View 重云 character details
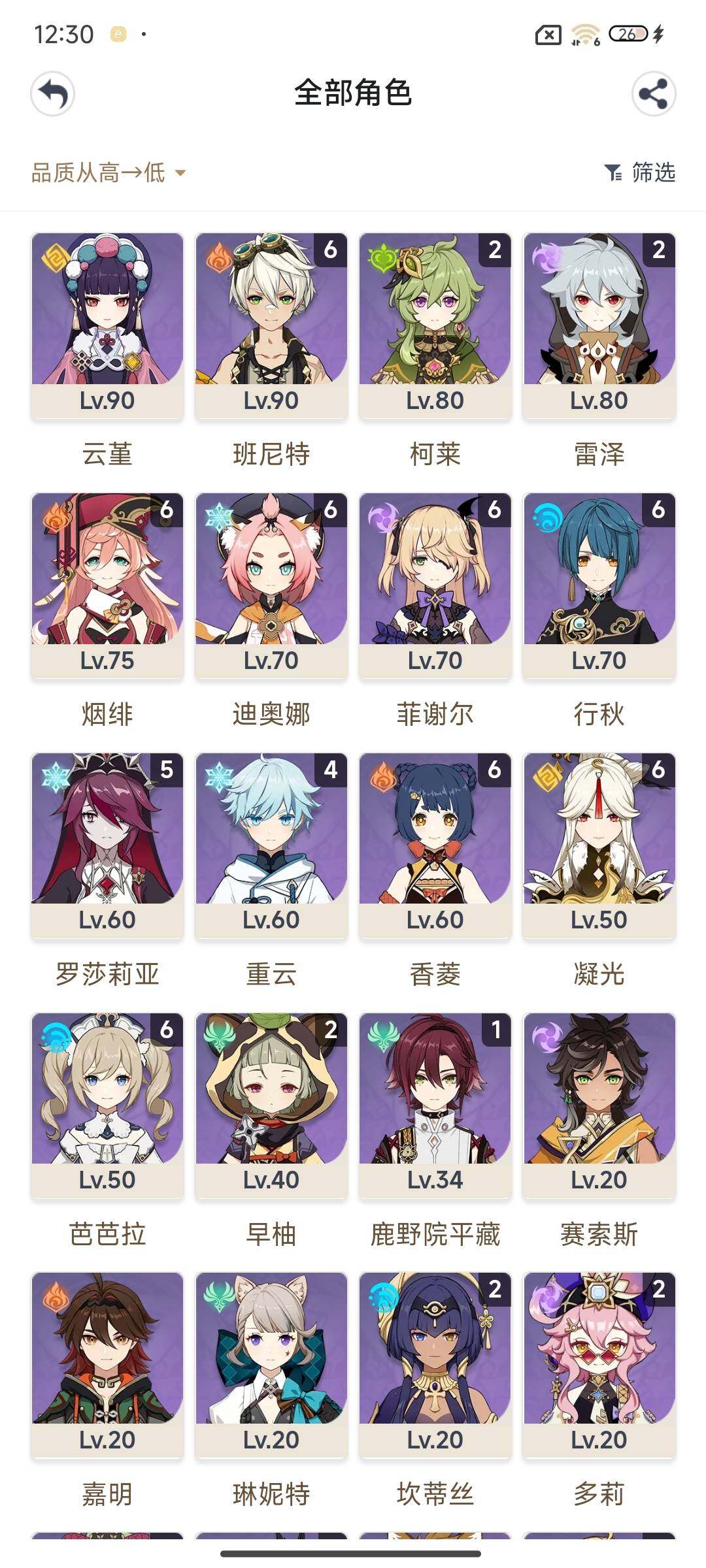This screenshot has width=706, height=1568. pos(271,845)
